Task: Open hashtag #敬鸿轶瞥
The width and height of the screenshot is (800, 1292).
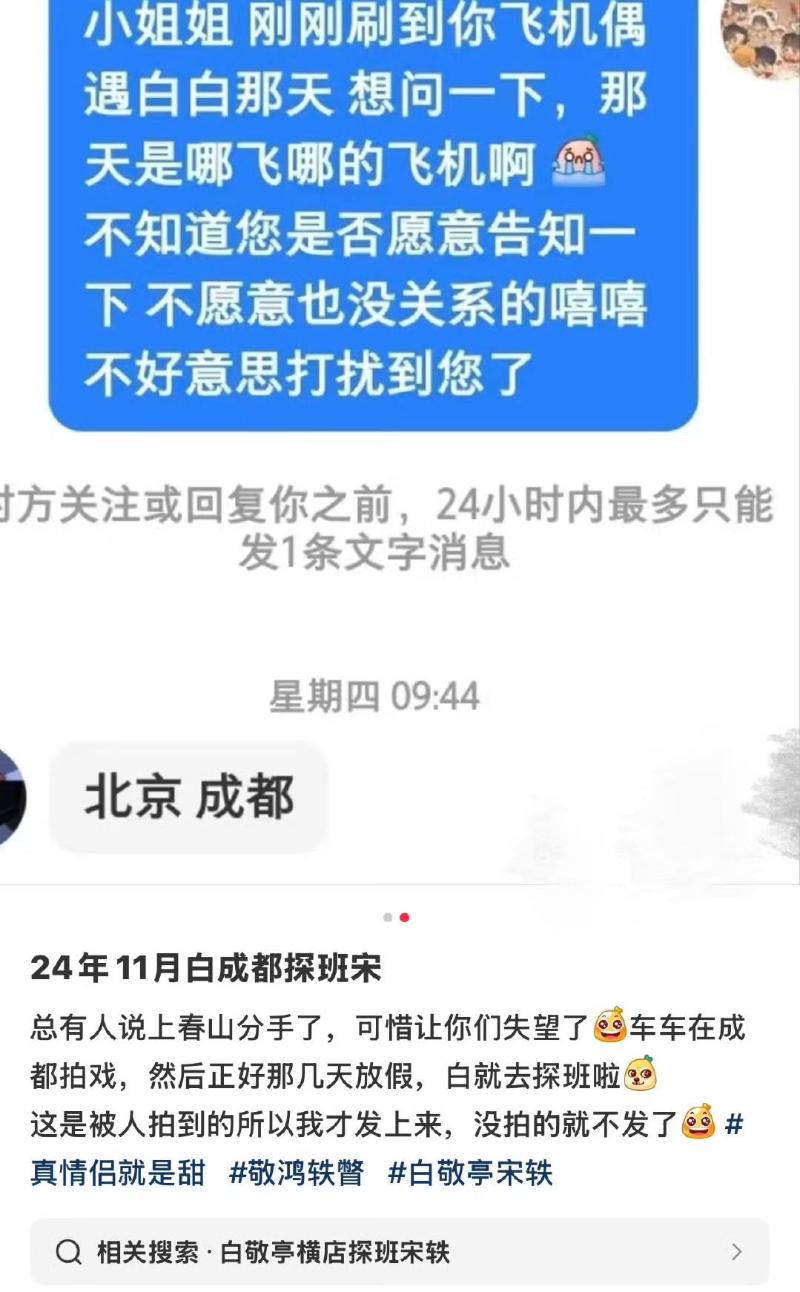Action: (296, 1172)
